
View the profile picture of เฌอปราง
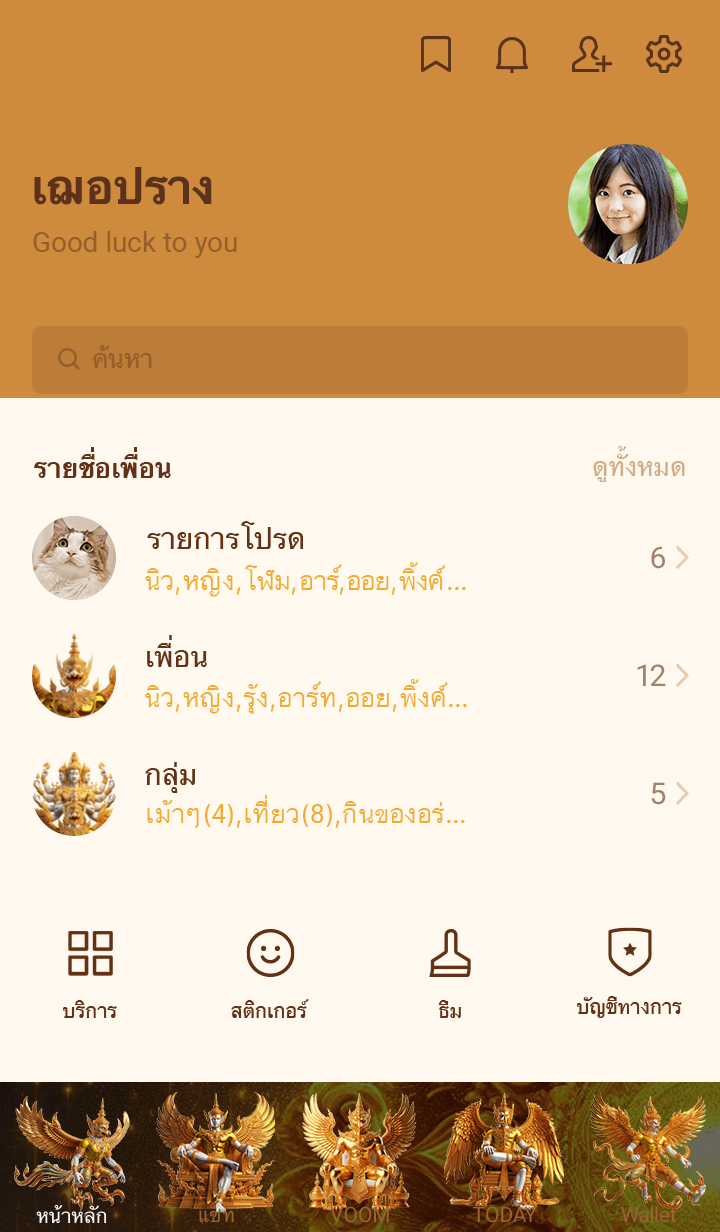click(628, 204)
